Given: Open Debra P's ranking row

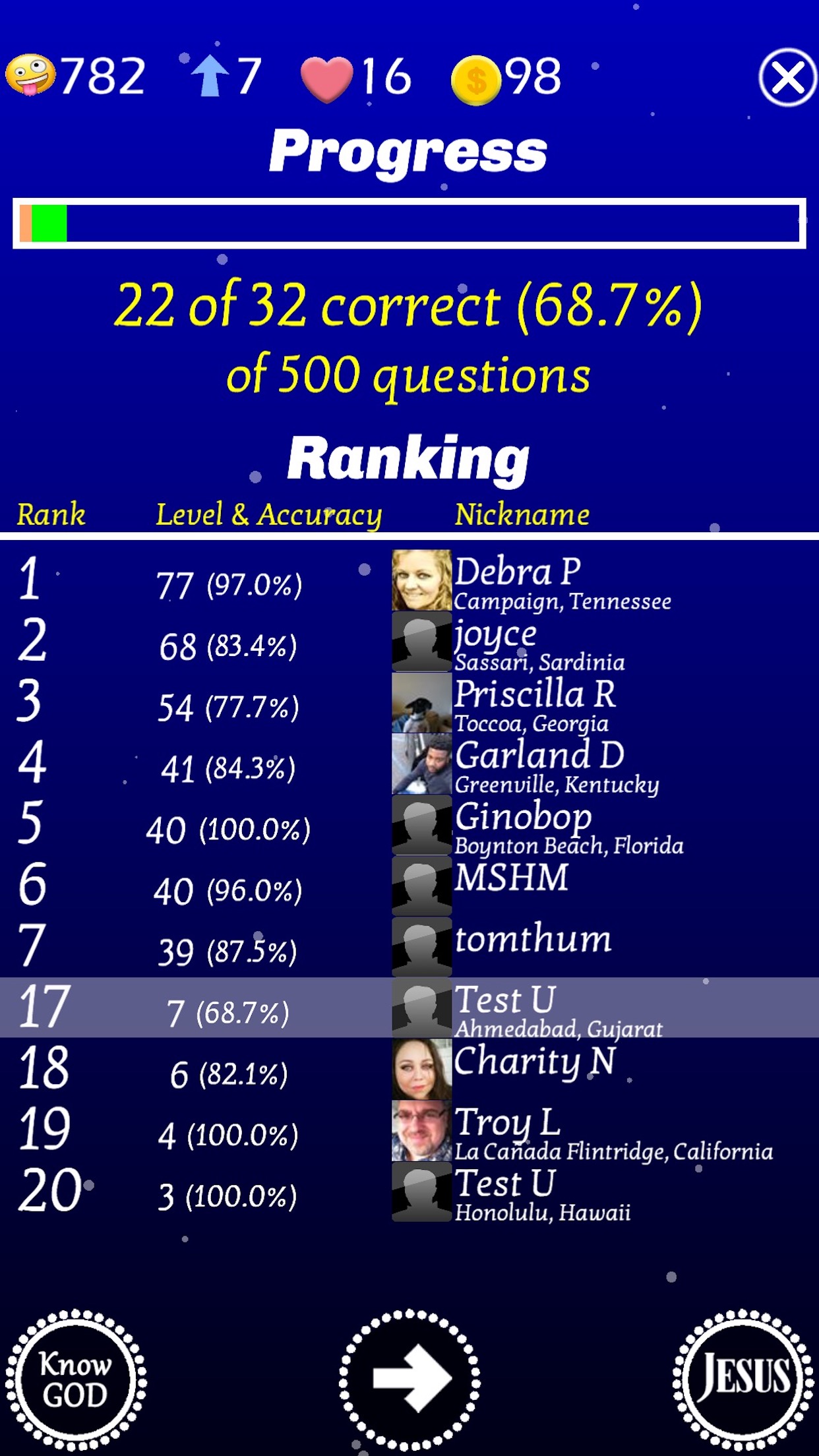Looking at the screenshot, I should [x=409, y=581].
